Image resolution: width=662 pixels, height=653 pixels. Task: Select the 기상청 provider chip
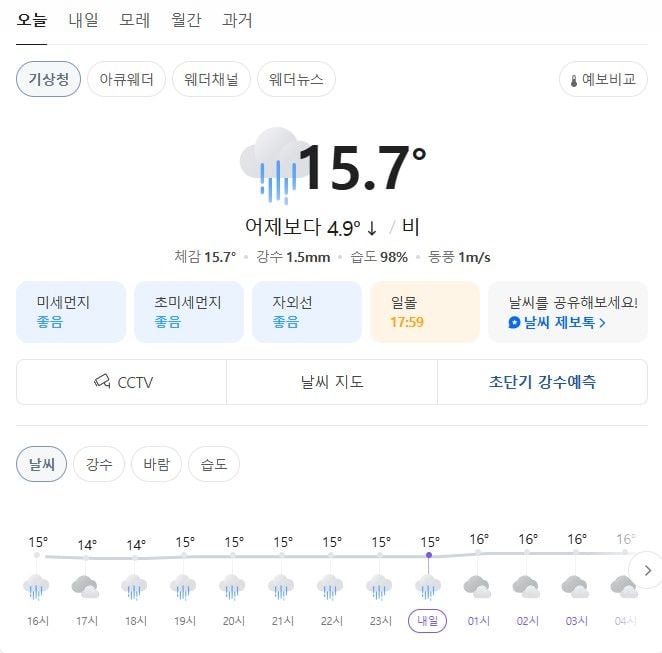tap(48, 80)
